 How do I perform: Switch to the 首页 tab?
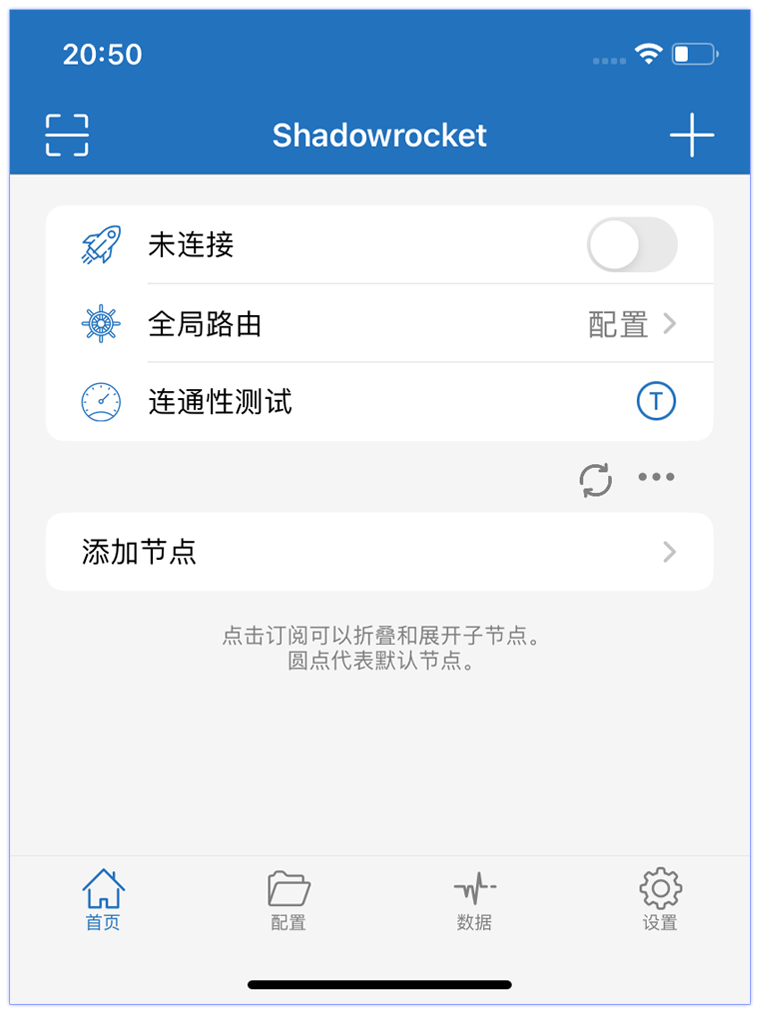coord(102,900)
